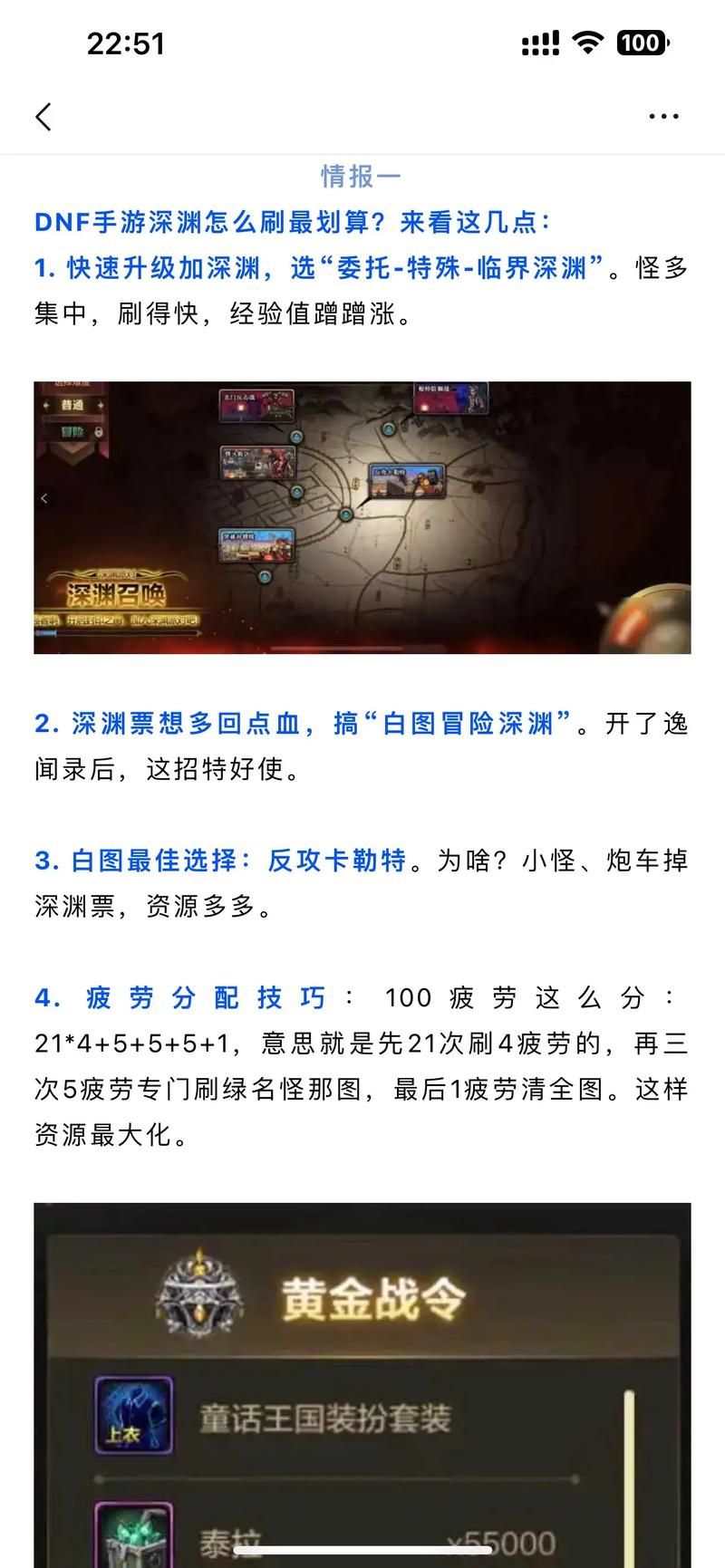Screen dimensions: 725x1568
Task: Tap the Wi-Fi icon in the status bar
Action: click(587, 43)
